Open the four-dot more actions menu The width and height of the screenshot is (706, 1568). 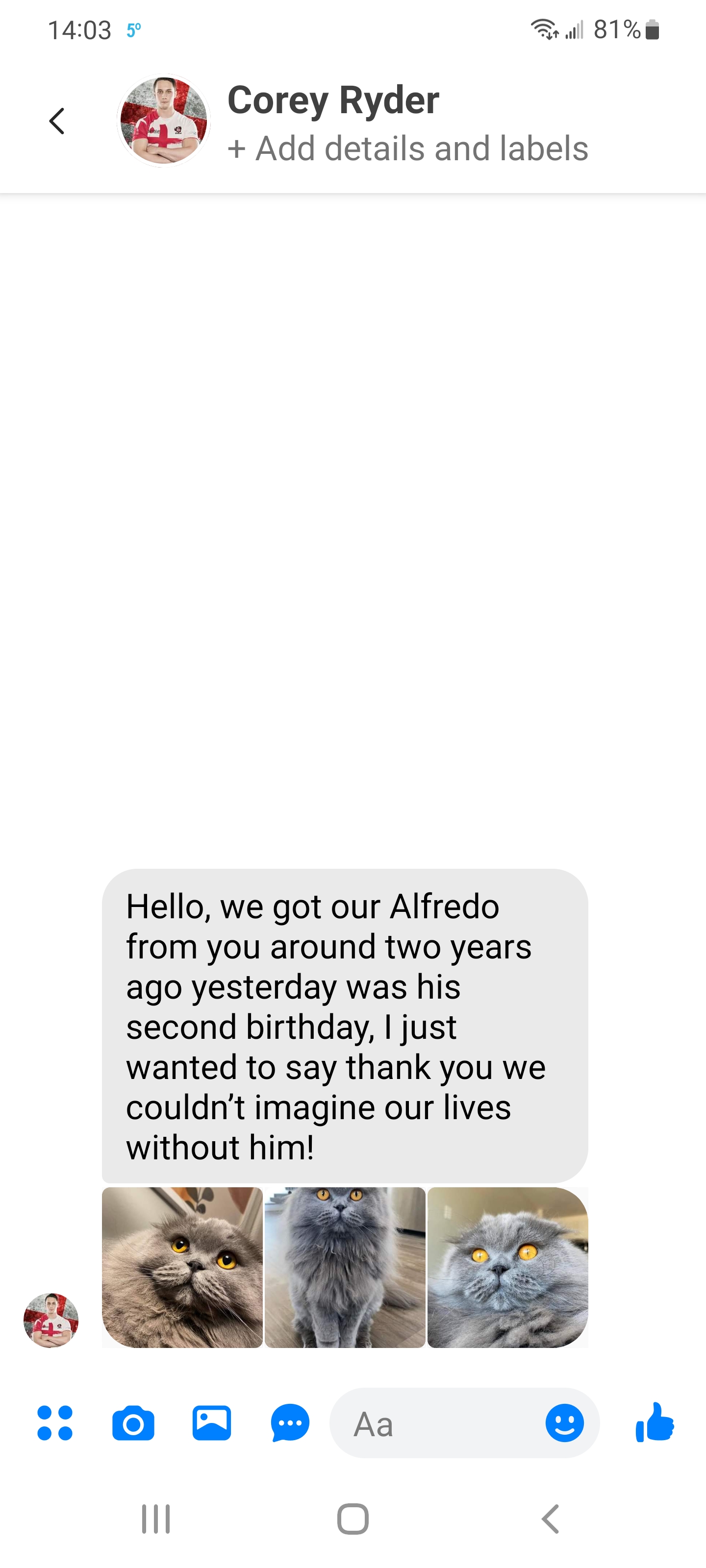pyautogui.click(x=55, y=1423)
